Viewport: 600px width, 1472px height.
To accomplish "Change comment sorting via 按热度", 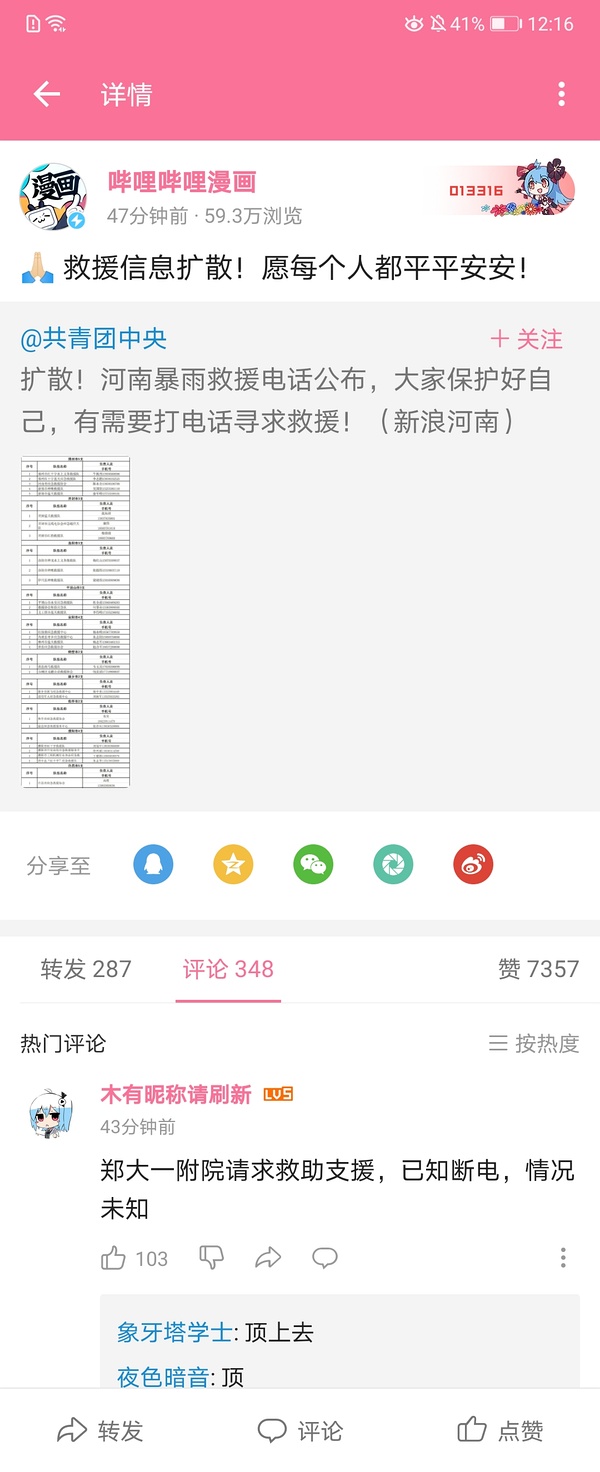I will click(534, 1044).
